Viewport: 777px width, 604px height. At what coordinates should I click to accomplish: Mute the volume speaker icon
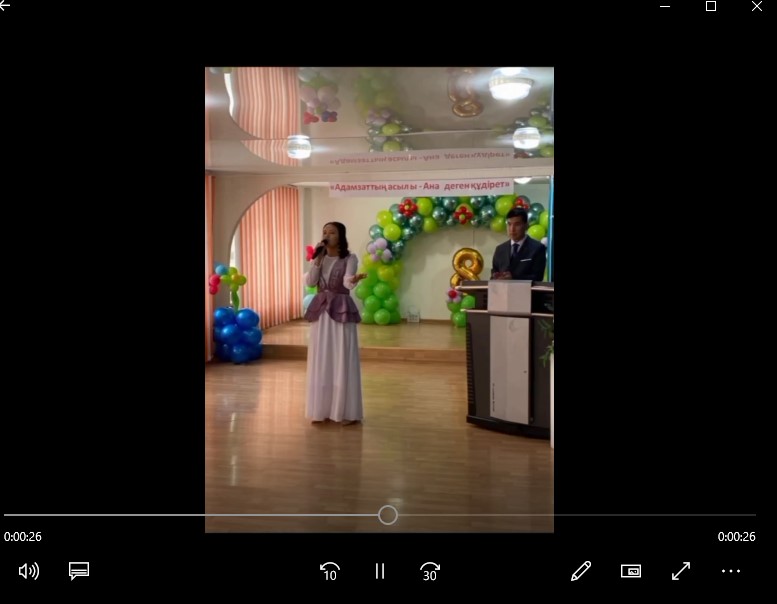point(29,571)
